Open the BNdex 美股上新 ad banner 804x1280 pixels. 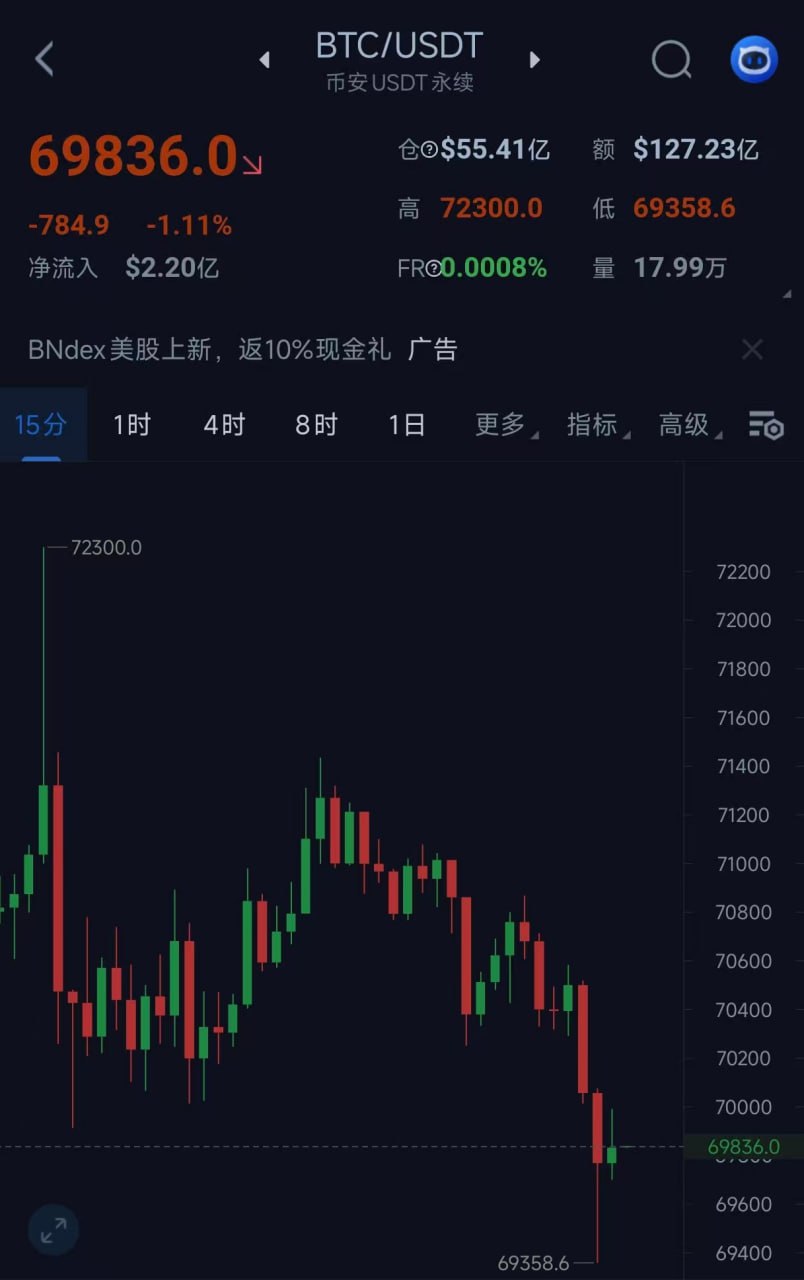(242, 349)
